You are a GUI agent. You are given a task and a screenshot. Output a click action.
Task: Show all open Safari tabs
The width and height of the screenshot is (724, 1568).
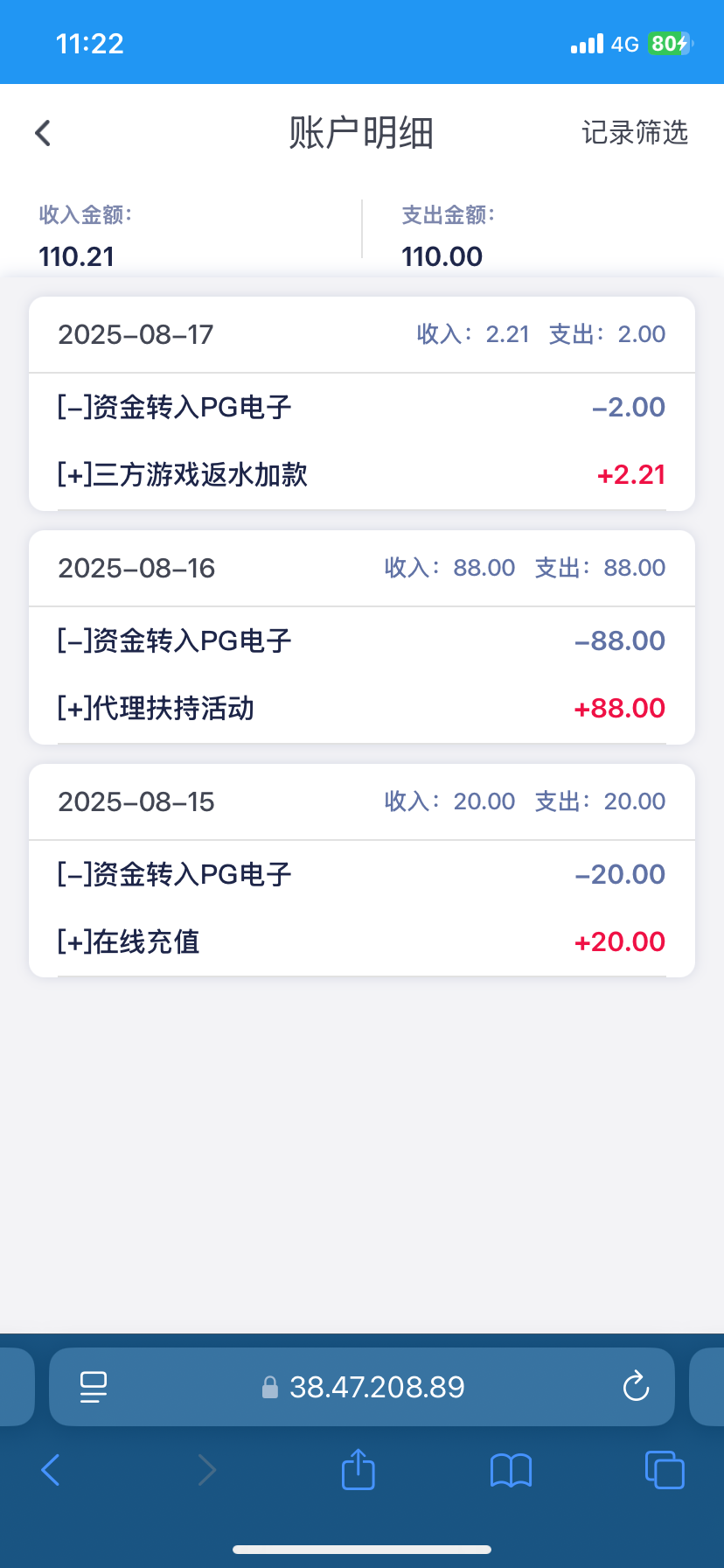tap(665, 1469)
